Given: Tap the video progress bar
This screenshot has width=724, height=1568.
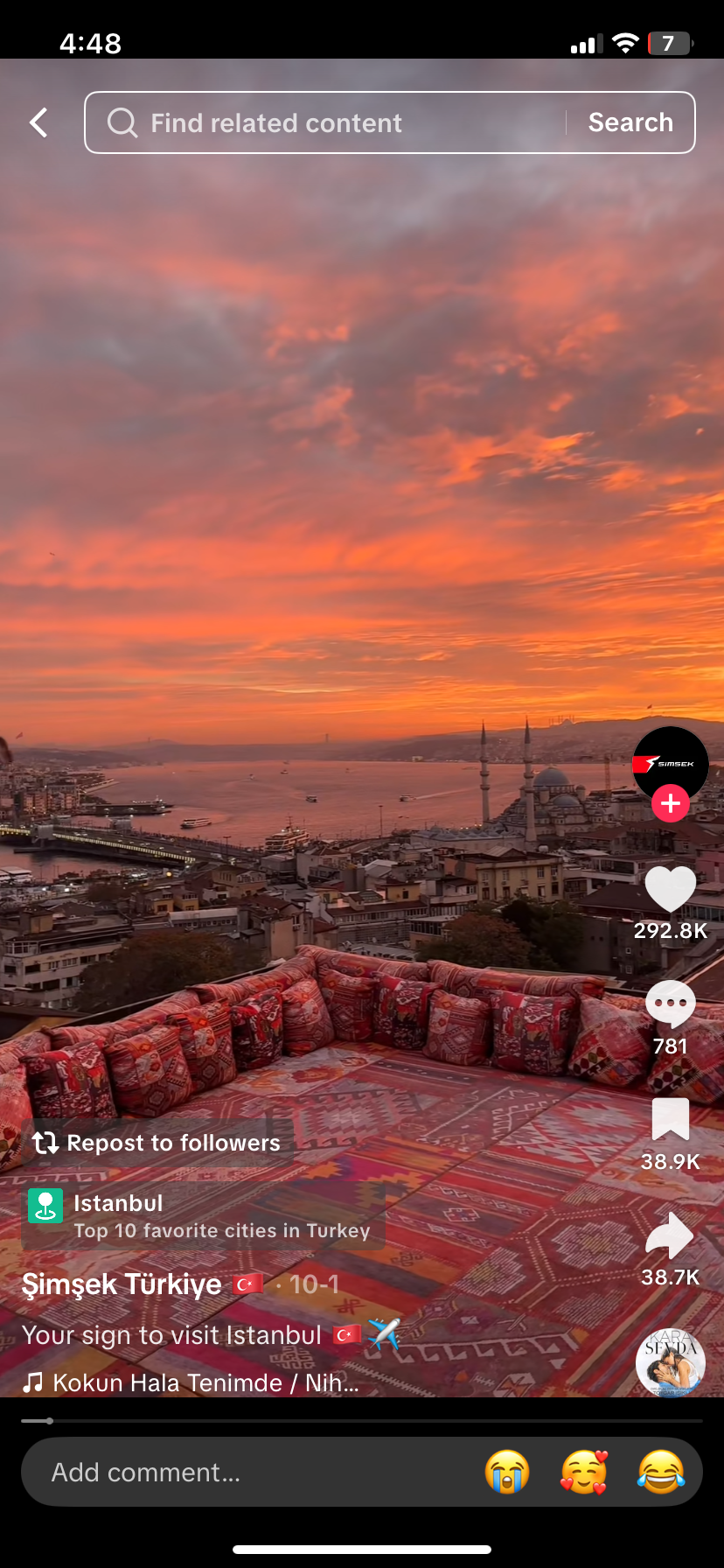Looking at the screenshot, I should [362, 1421].
